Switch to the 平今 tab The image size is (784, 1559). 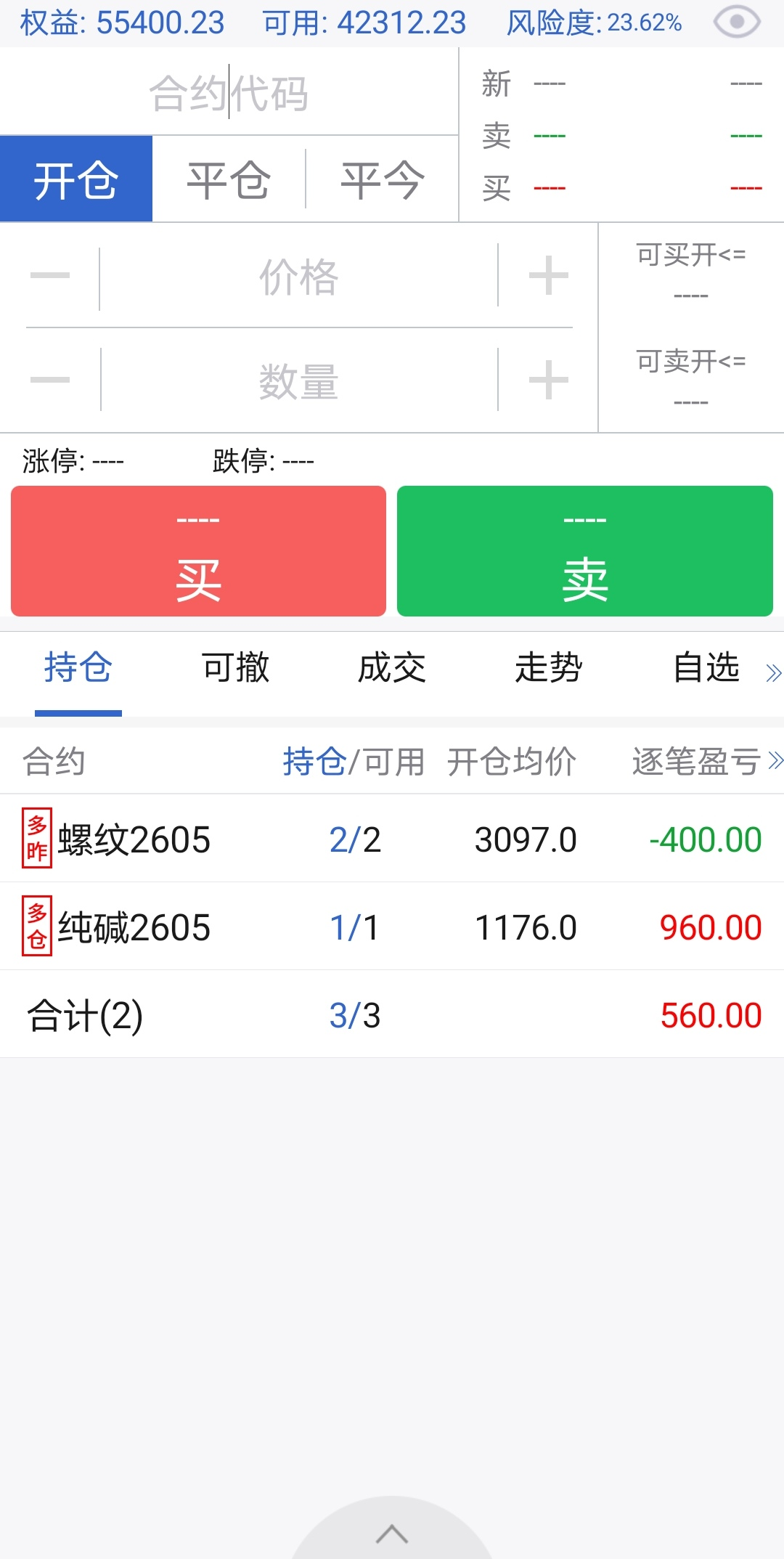click(x=383, y=179)
